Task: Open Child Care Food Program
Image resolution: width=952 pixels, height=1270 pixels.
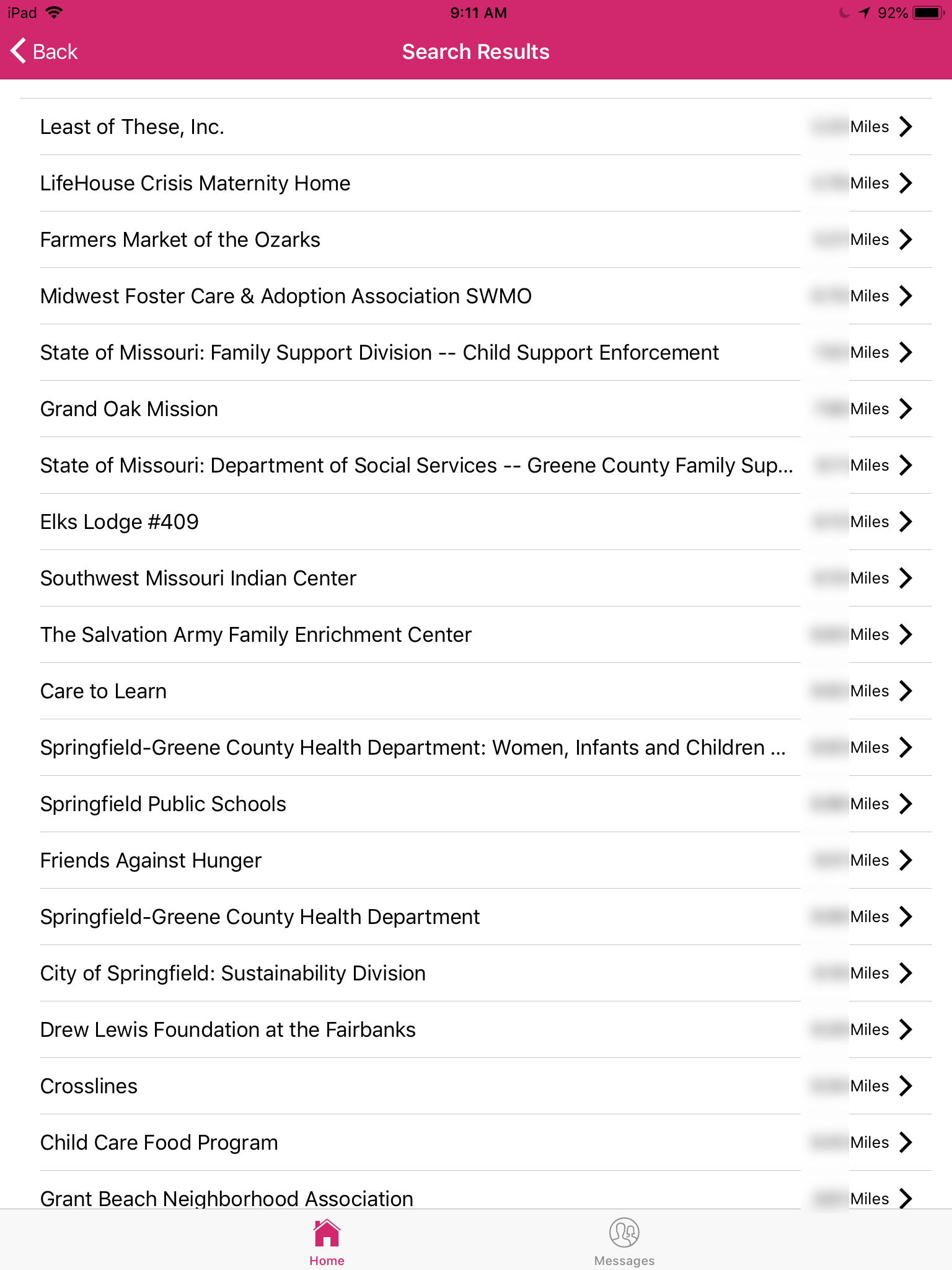Action: coord(476,1142)
